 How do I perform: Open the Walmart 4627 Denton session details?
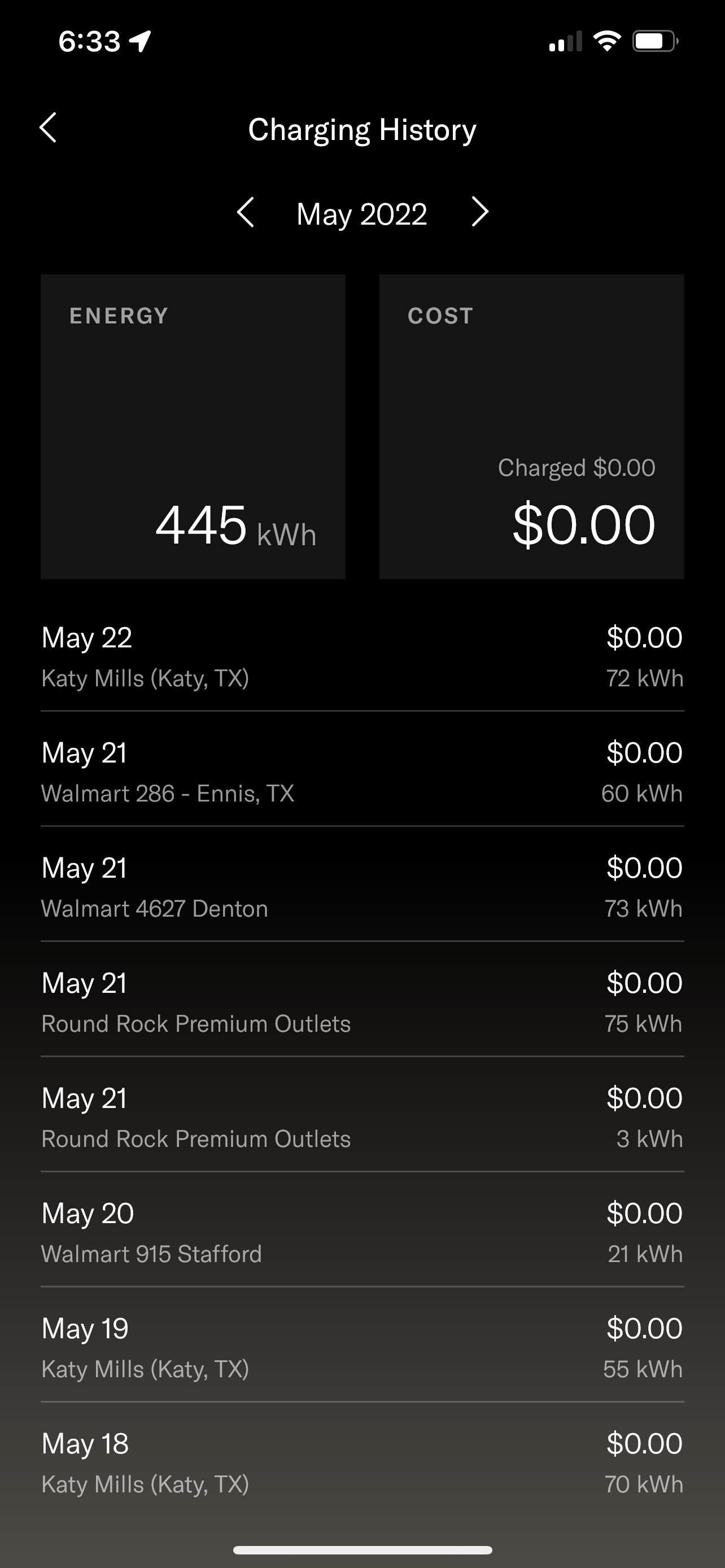point(362,887)
